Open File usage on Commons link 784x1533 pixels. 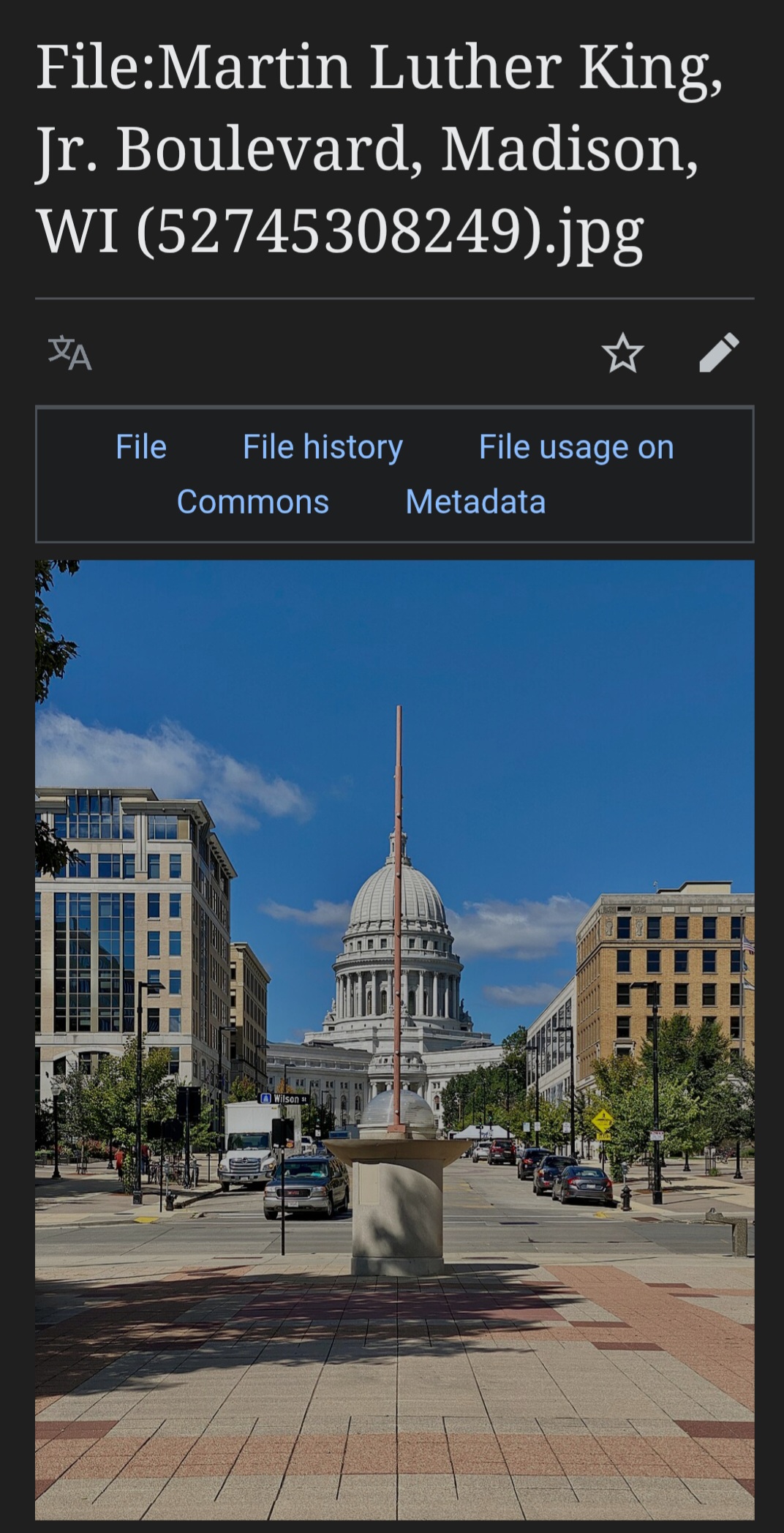click(x=576, y=447)
